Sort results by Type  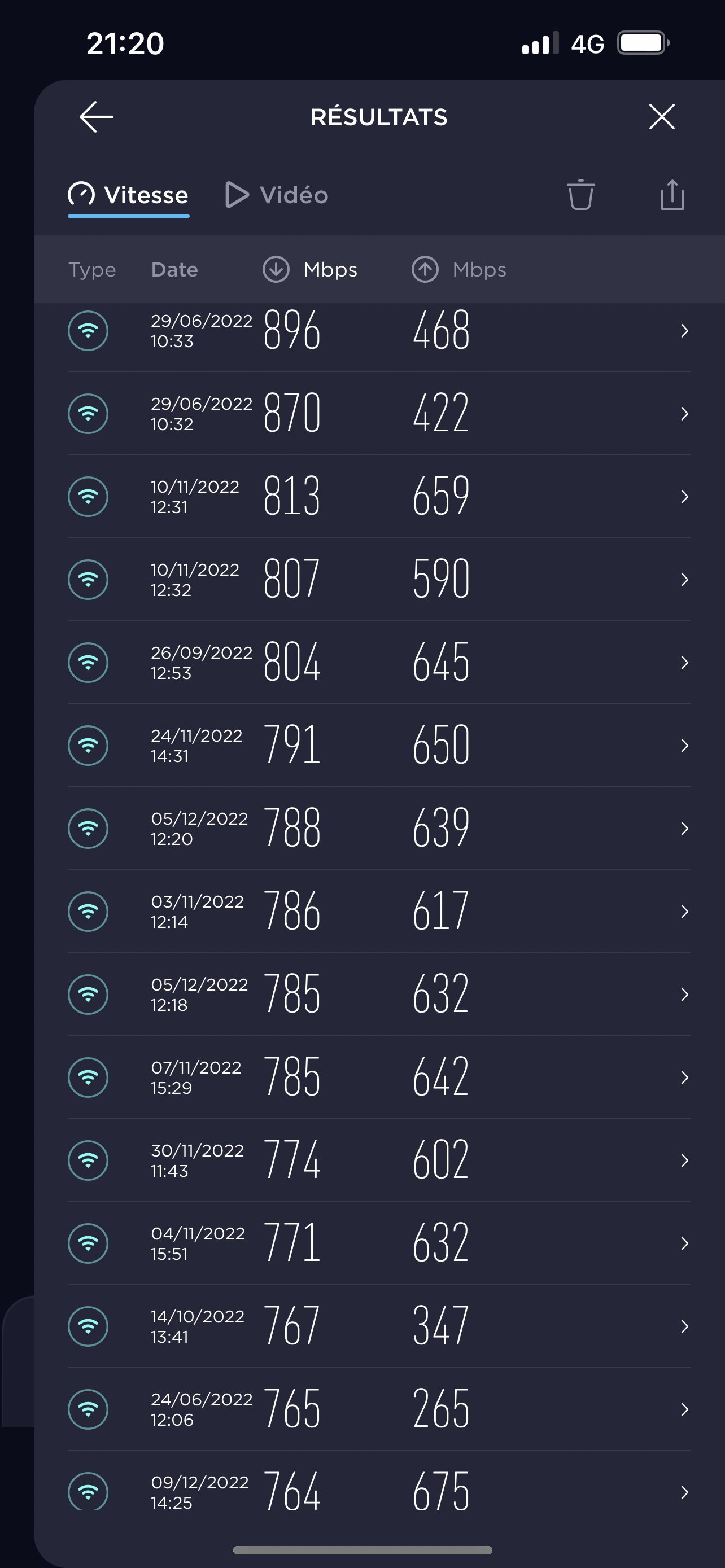click(92, 270)
